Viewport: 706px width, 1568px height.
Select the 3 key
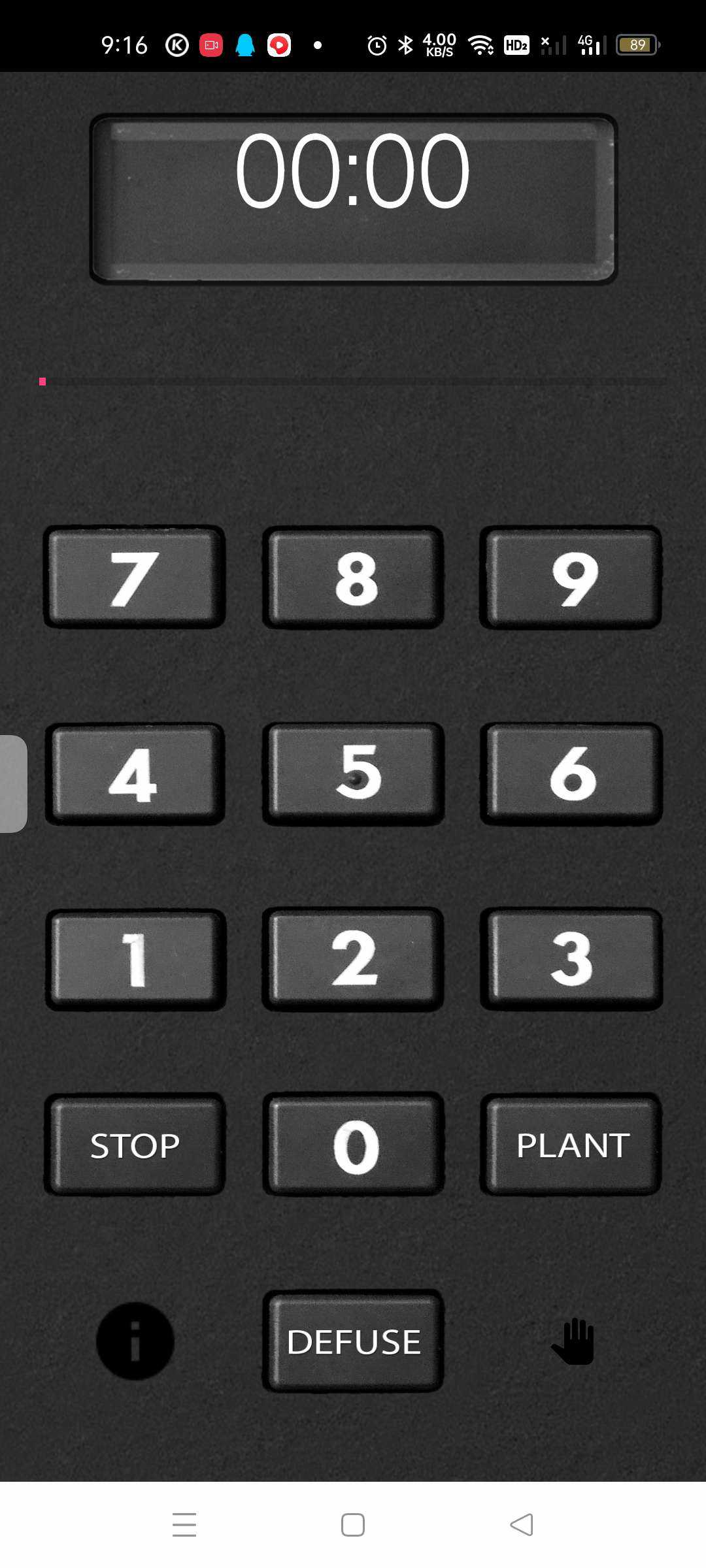[571, 959]
